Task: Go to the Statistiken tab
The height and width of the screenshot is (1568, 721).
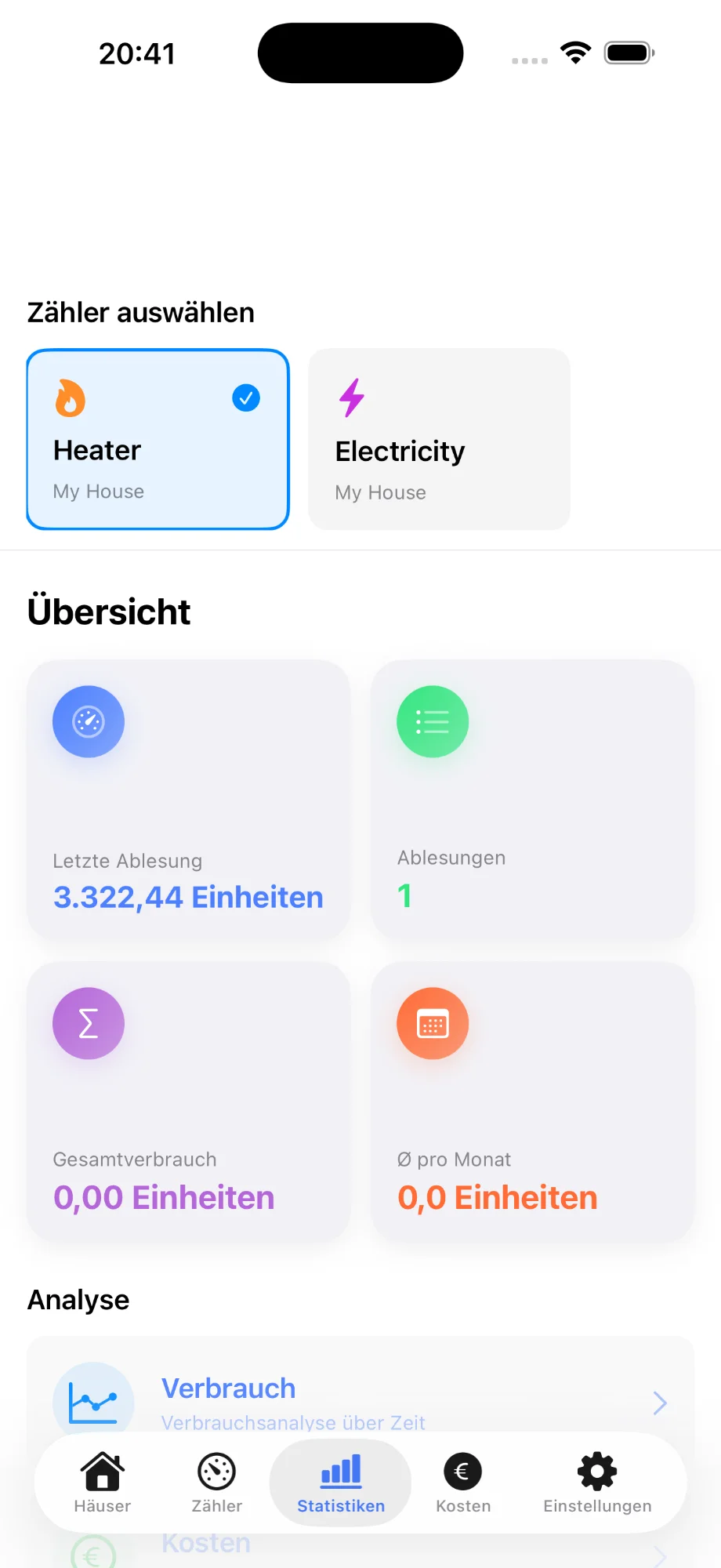Action: click(341, 1482)
